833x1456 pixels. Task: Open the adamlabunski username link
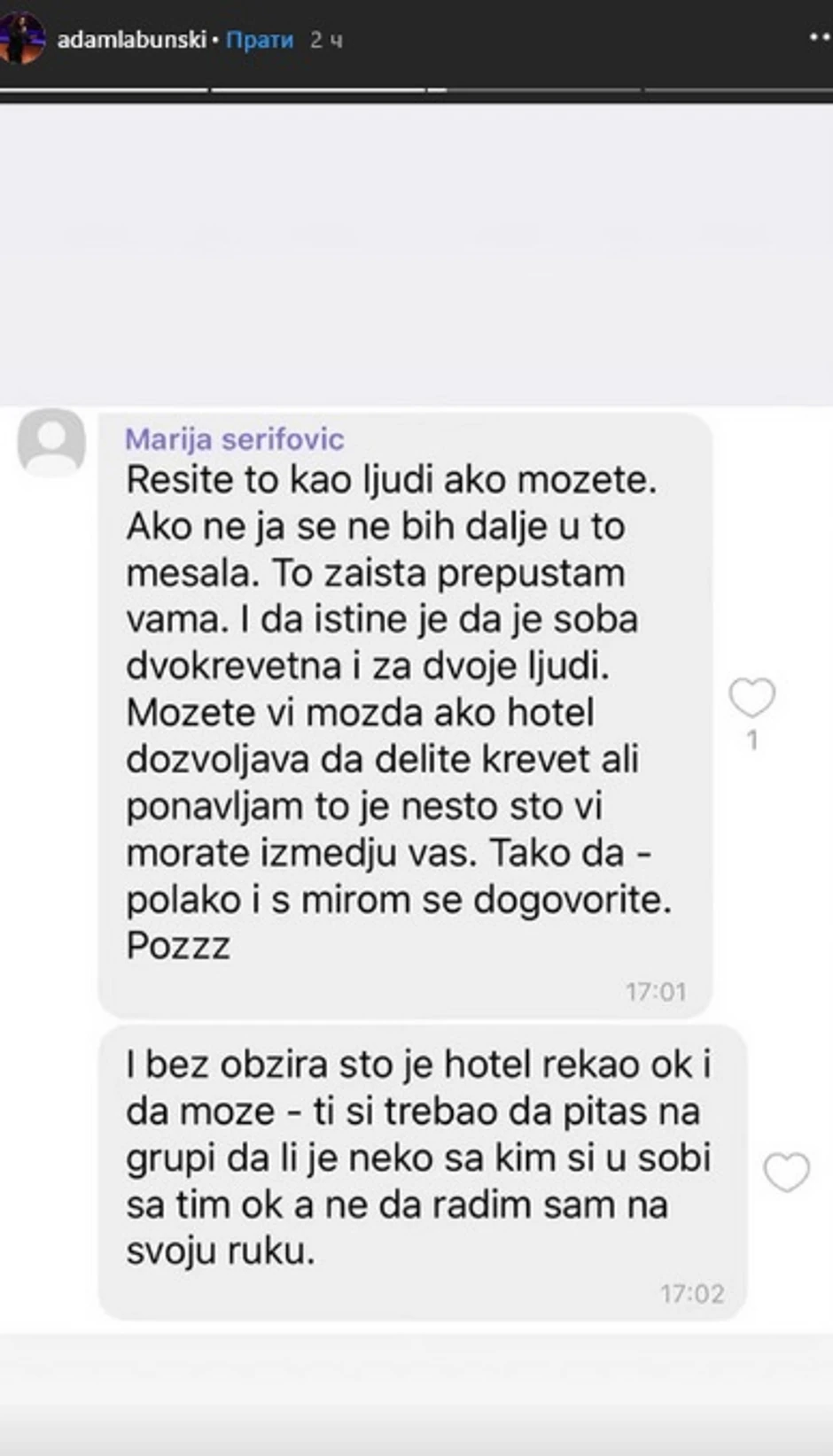point(130,40)
